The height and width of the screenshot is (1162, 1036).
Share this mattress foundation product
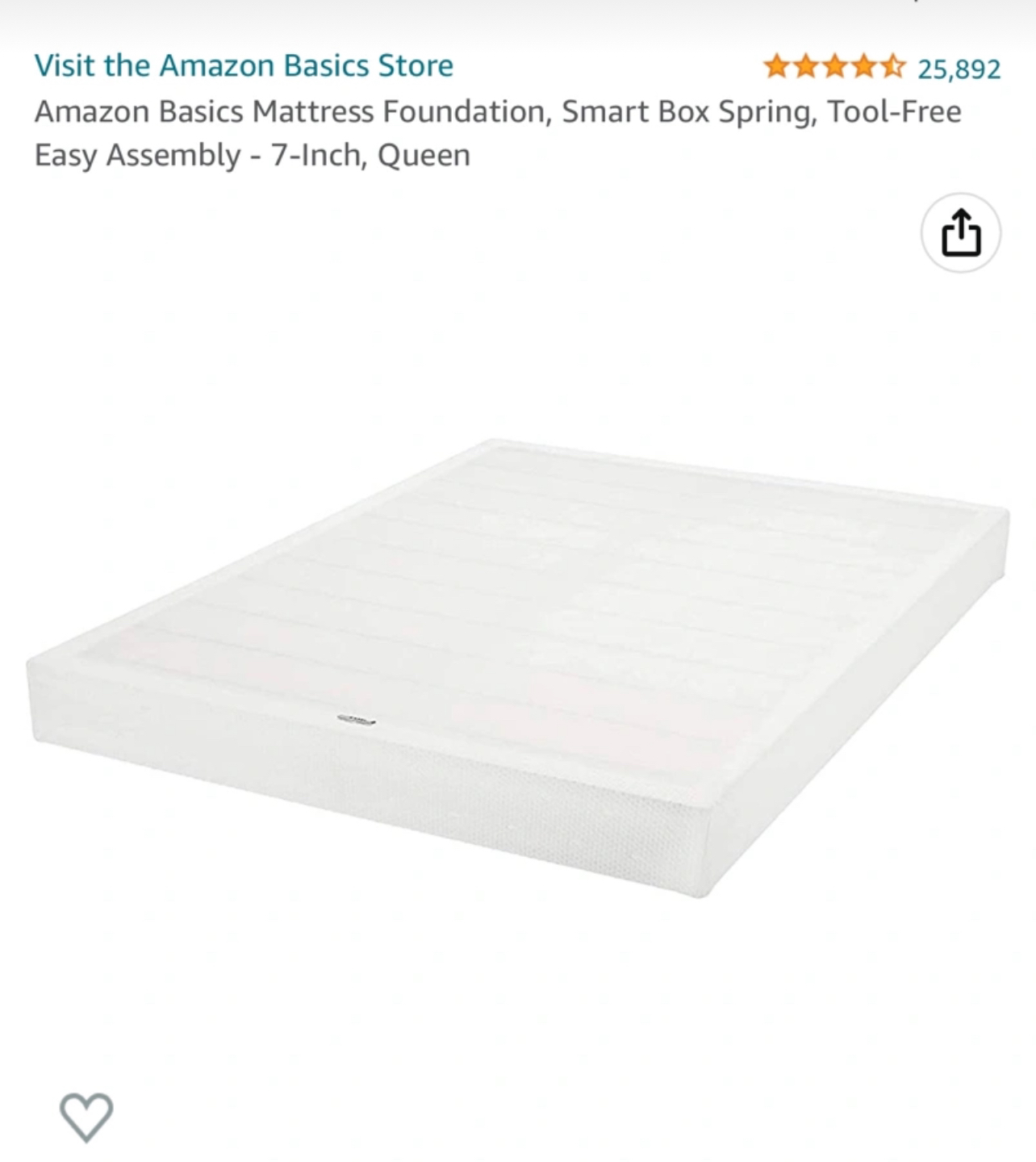pos(961,233)
